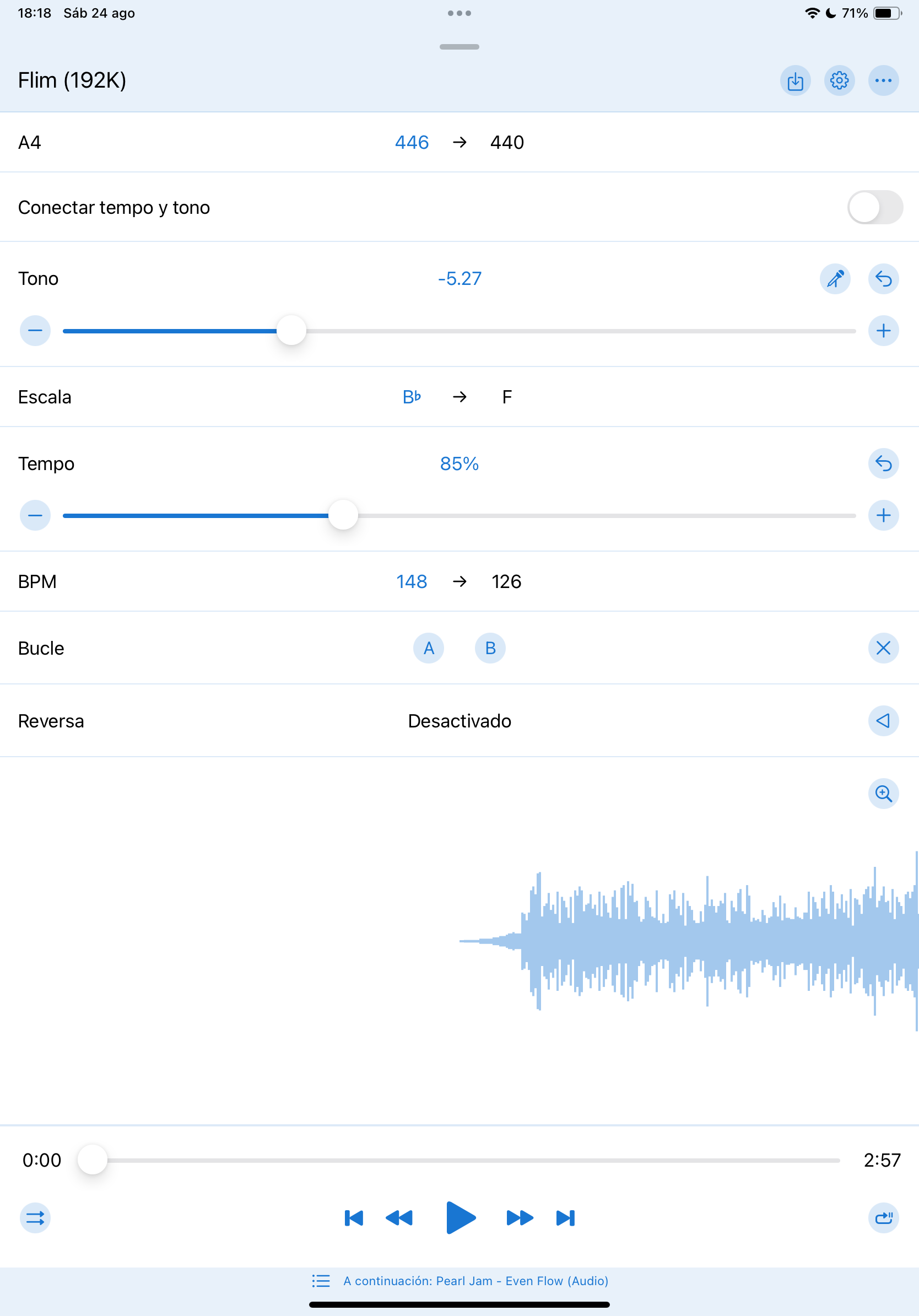Toggle Conectar tempo y tono switch
The height and width of the screenshot is (1316, 919).
coord(874,208)
